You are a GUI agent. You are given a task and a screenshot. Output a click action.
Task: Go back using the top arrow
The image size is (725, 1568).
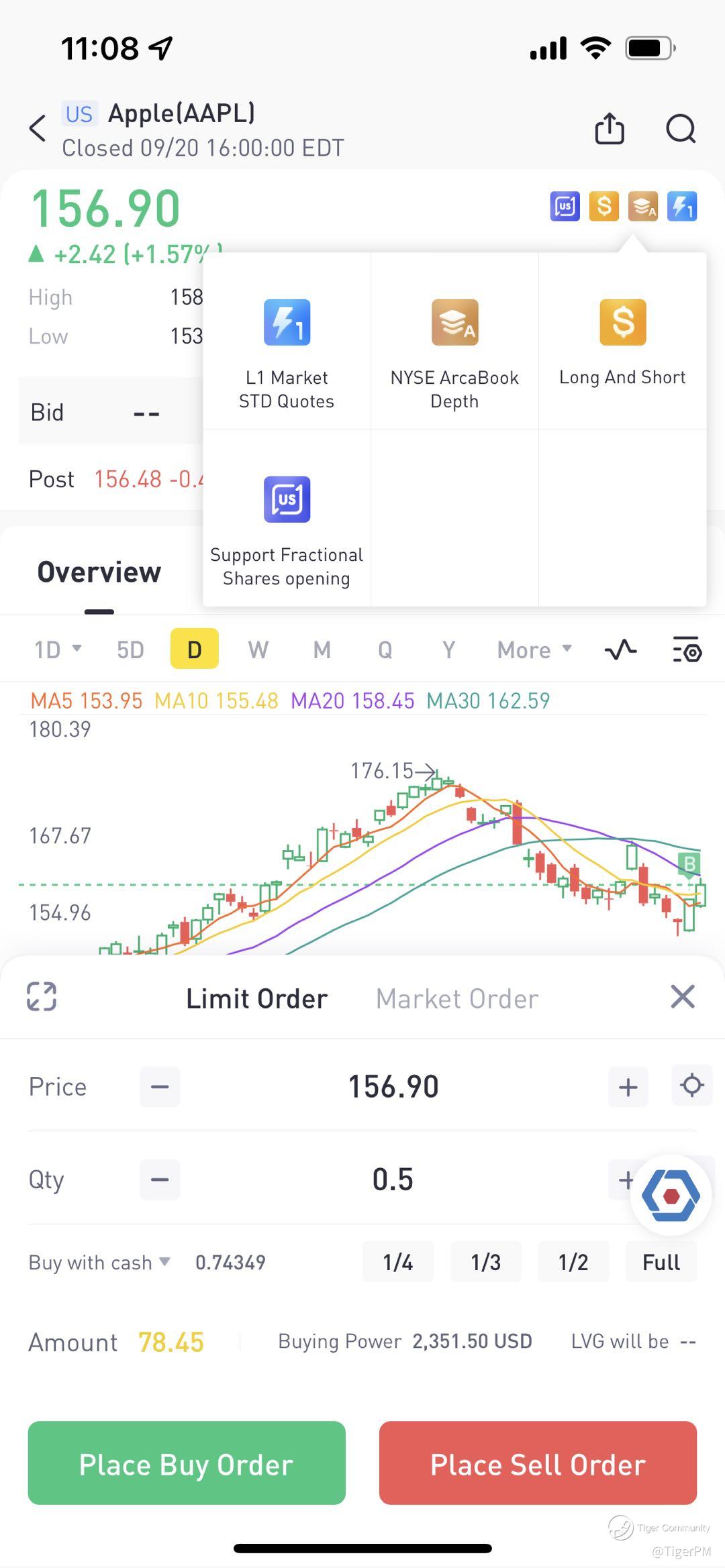[x=38, y=128]
